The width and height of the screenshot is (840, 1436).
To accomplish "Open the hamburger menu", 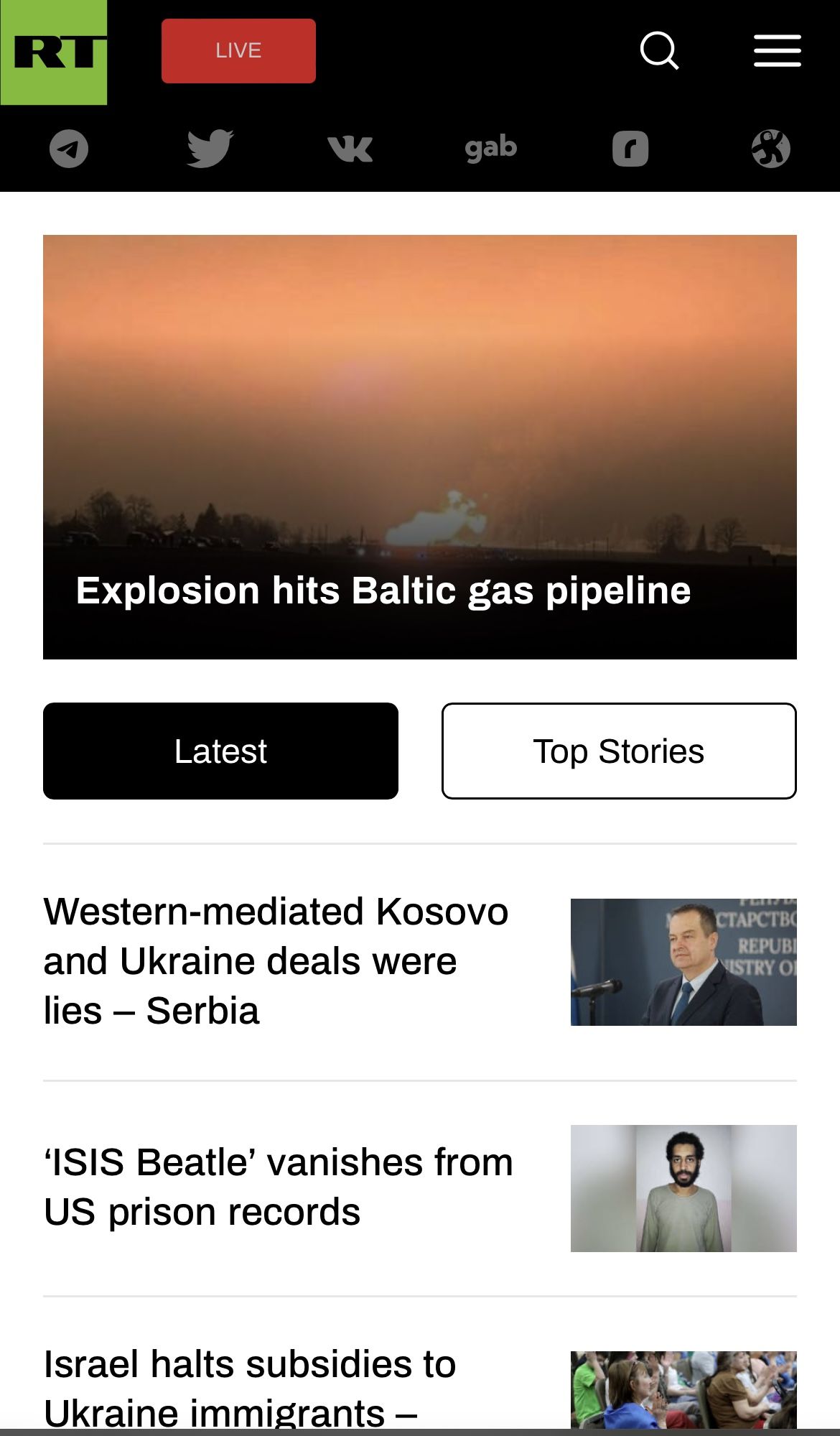I will [777, 51].
